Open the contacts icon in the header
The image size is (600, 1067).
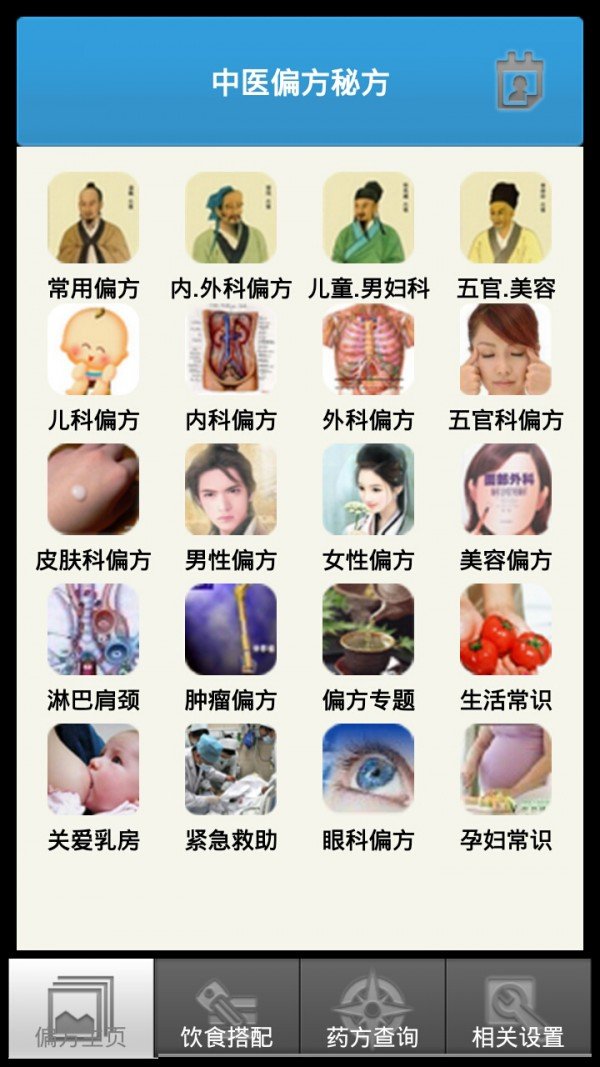[x=519, y=81]
